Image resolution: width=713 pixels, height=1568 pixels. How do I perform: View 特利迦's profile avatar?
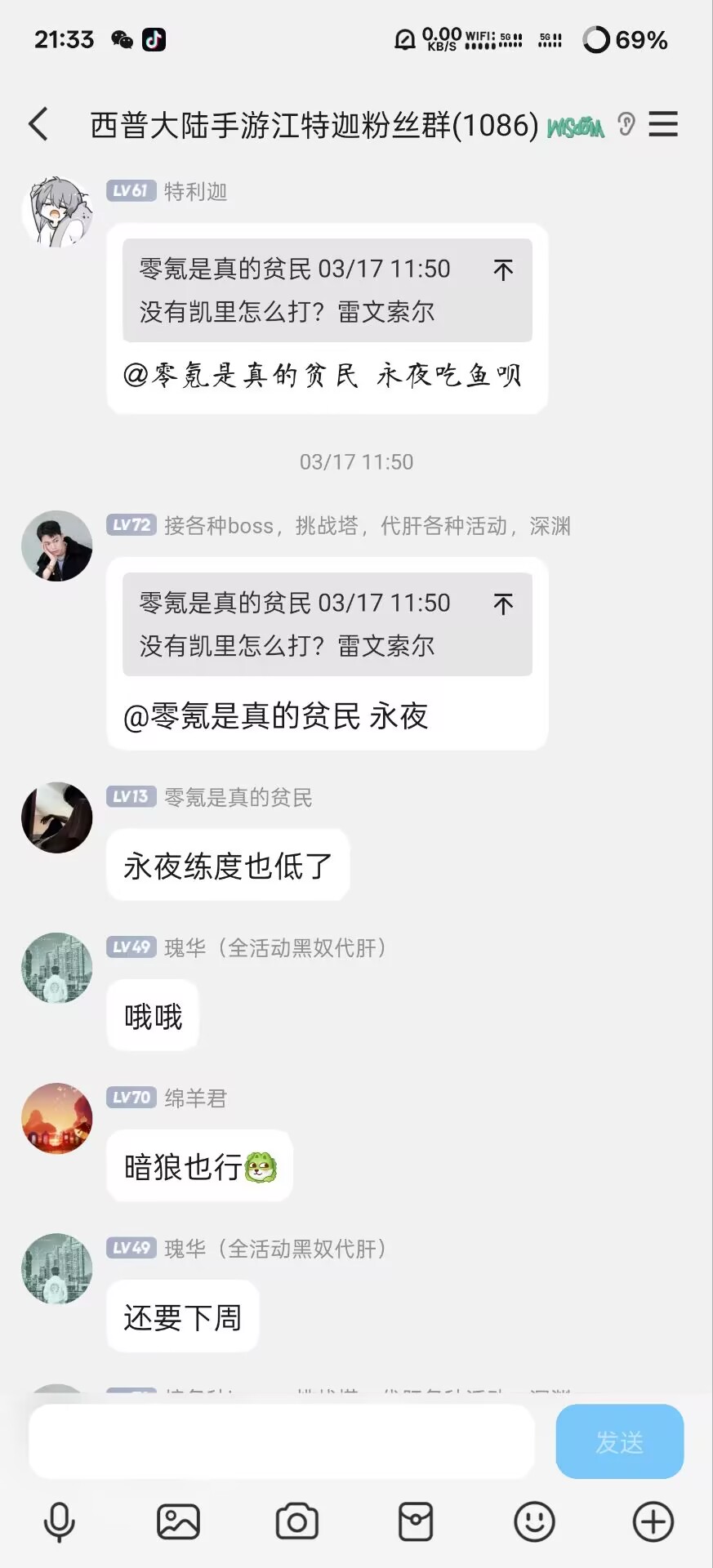pos(56,212)
